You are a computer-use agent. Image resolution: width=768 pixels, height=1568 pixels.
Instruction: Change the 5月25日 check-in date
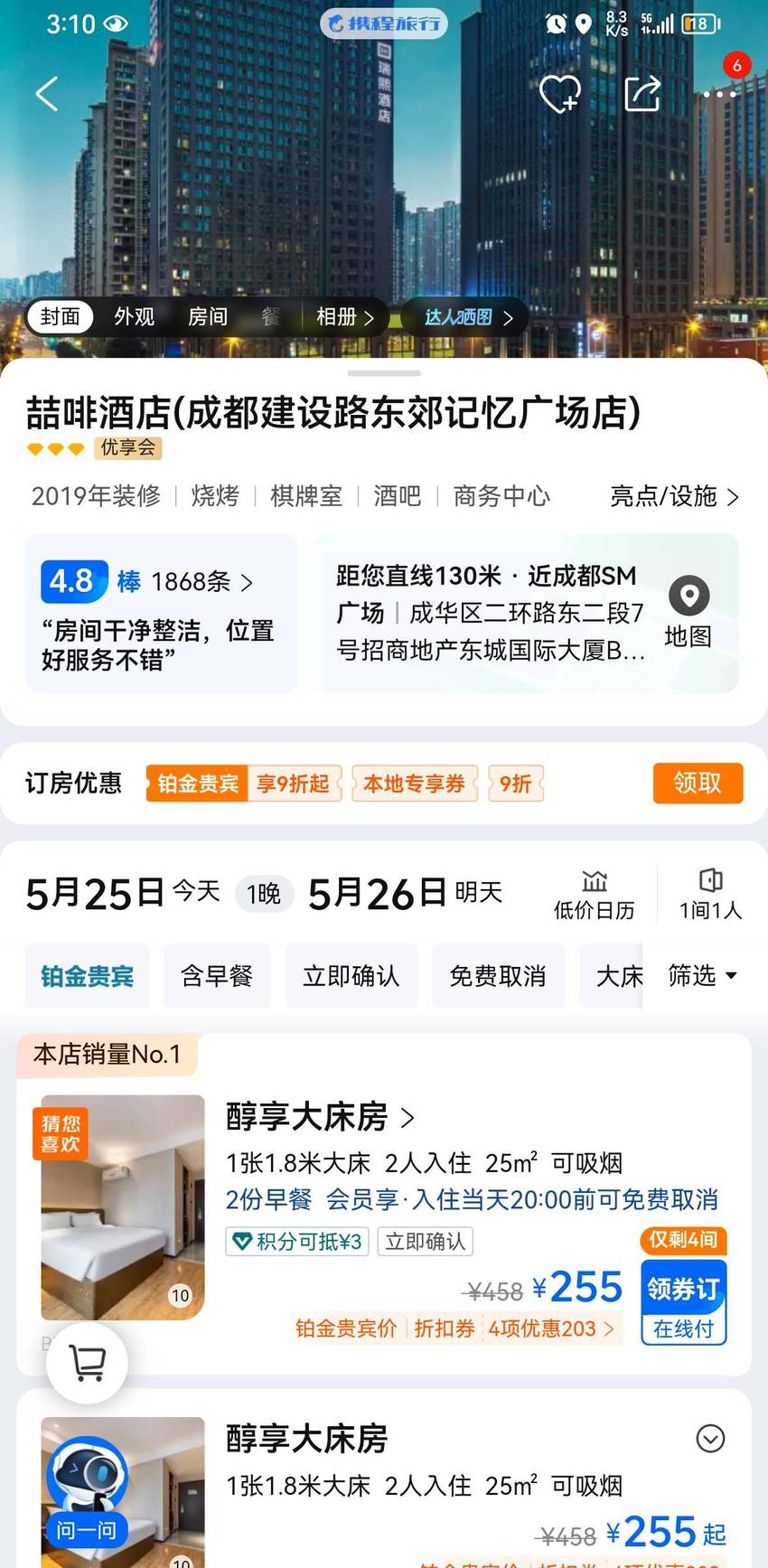123,894
